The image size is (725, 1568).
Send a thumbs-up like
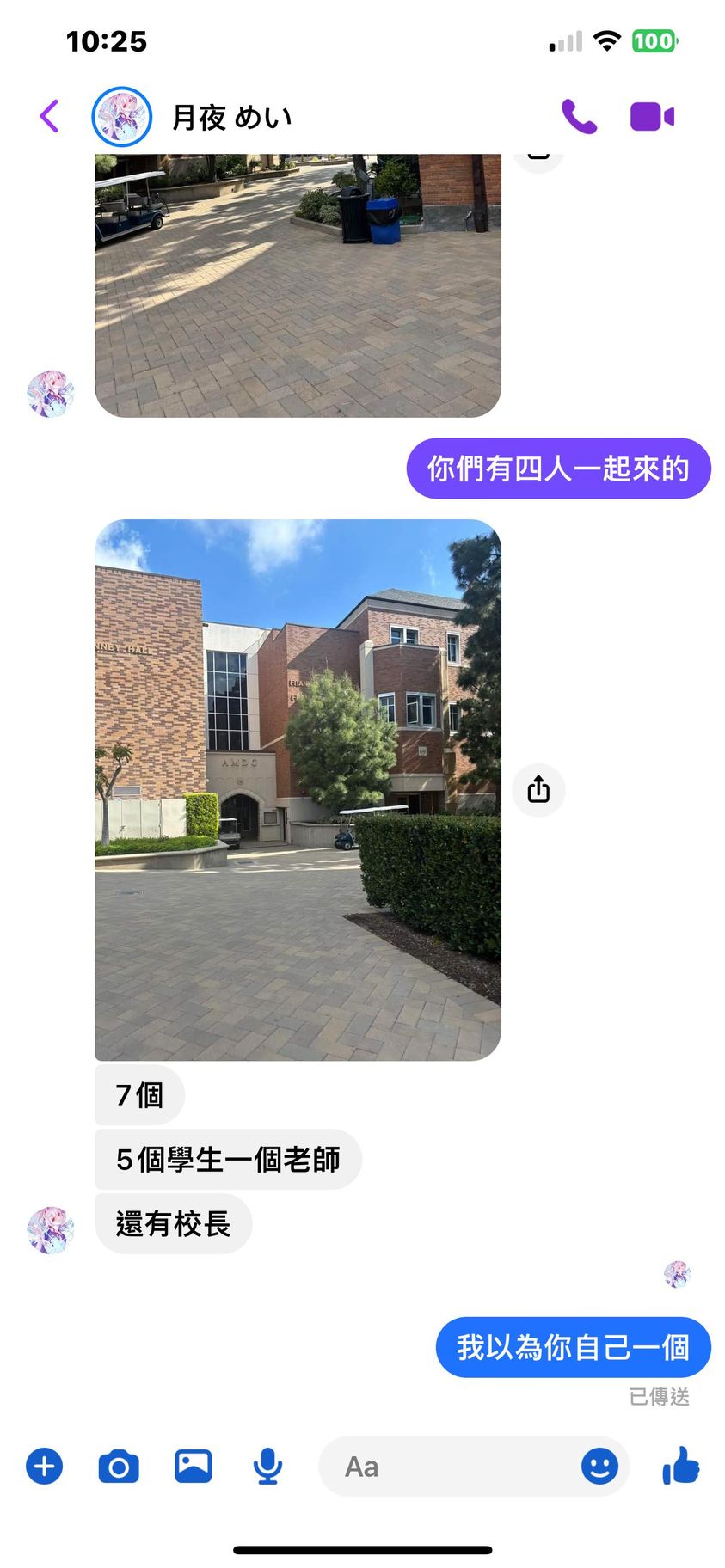click(680, 1465)
